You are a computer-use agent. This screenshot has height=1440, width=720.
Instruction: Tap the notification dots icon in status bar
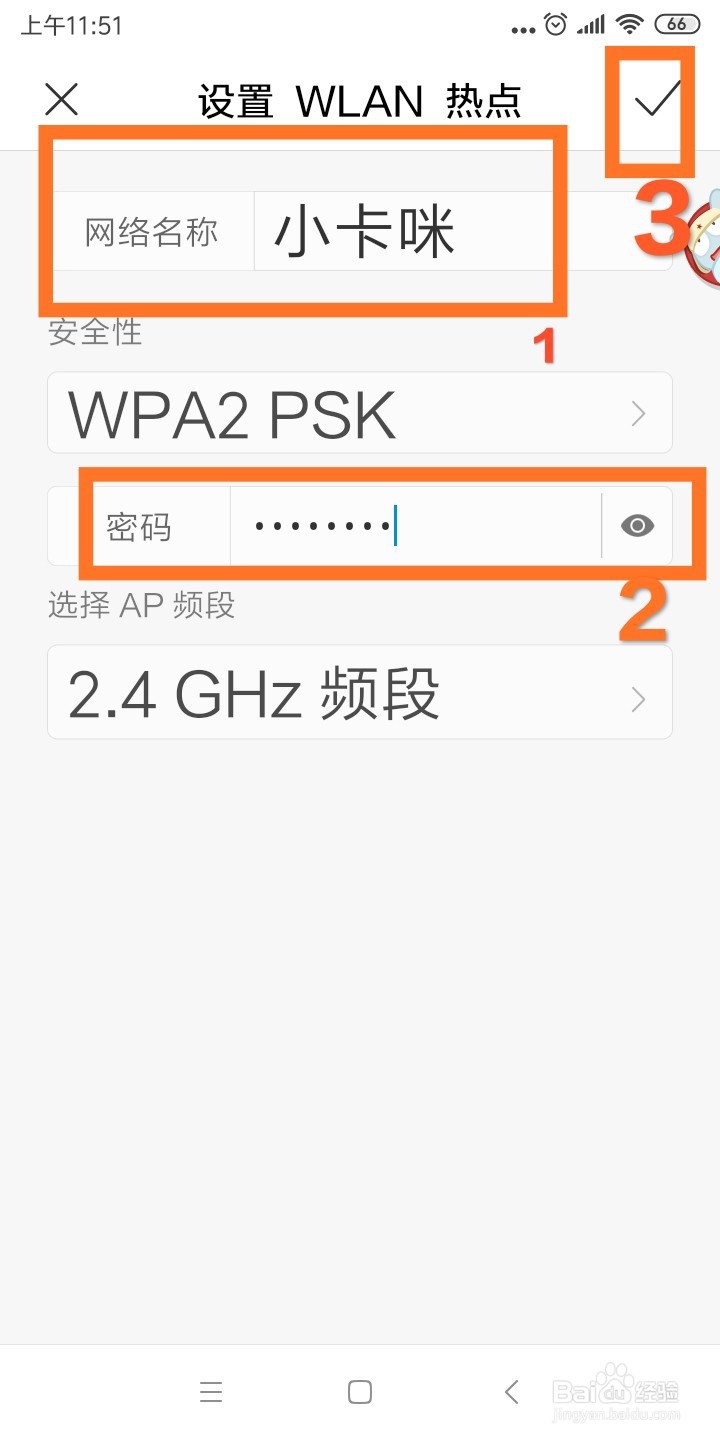[523, 28]
